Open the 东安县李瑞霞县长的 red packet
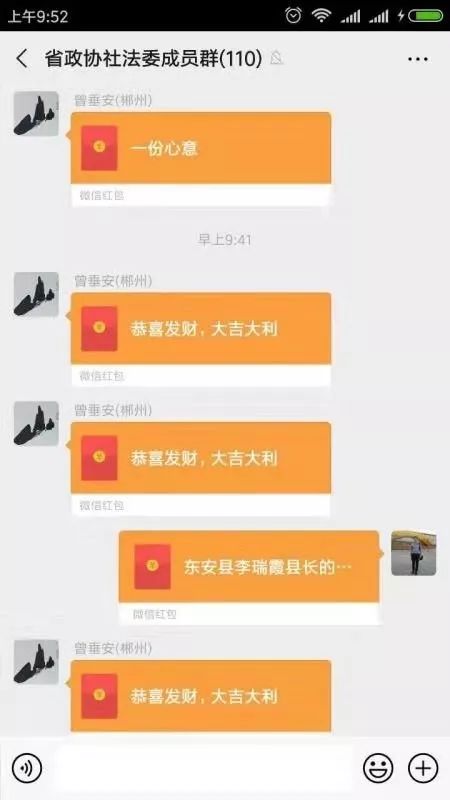Viewport: 450px width, 800px height. point(249,577)
